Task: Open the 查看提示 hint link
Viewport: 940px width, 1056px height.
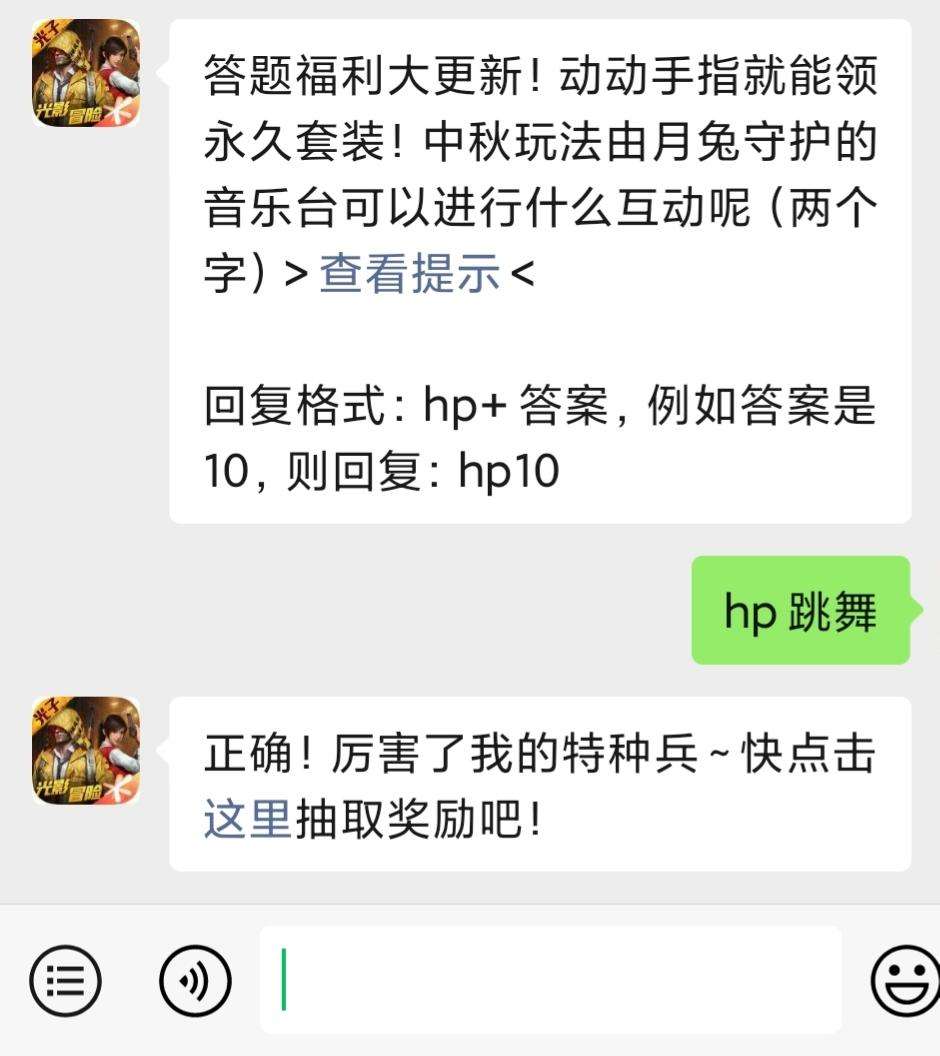Action: click(x=409, y=274)
